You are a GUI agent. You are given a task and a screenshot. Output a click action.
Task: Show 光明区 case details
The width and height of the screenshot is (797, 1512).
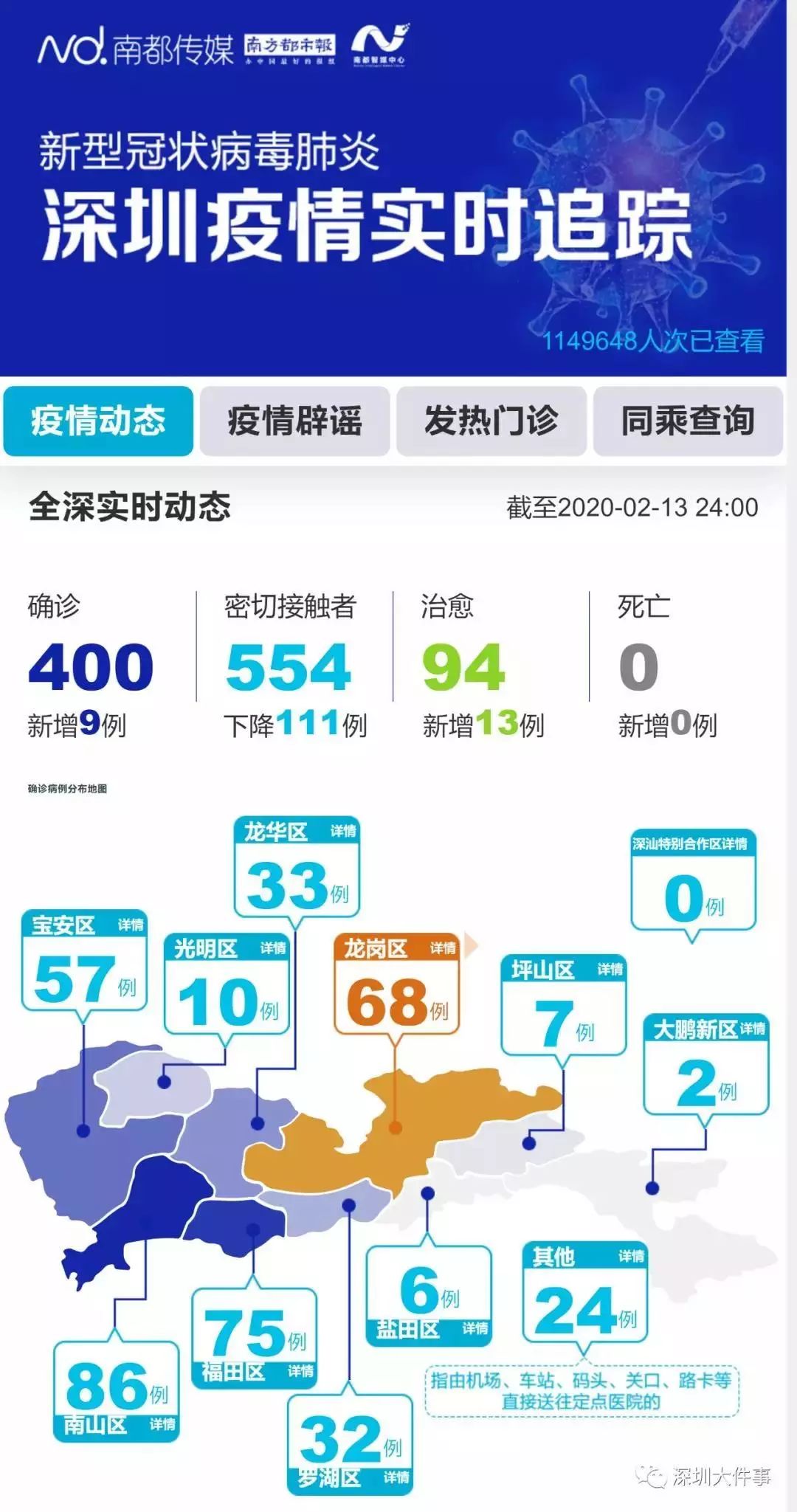tap(273, 948)
